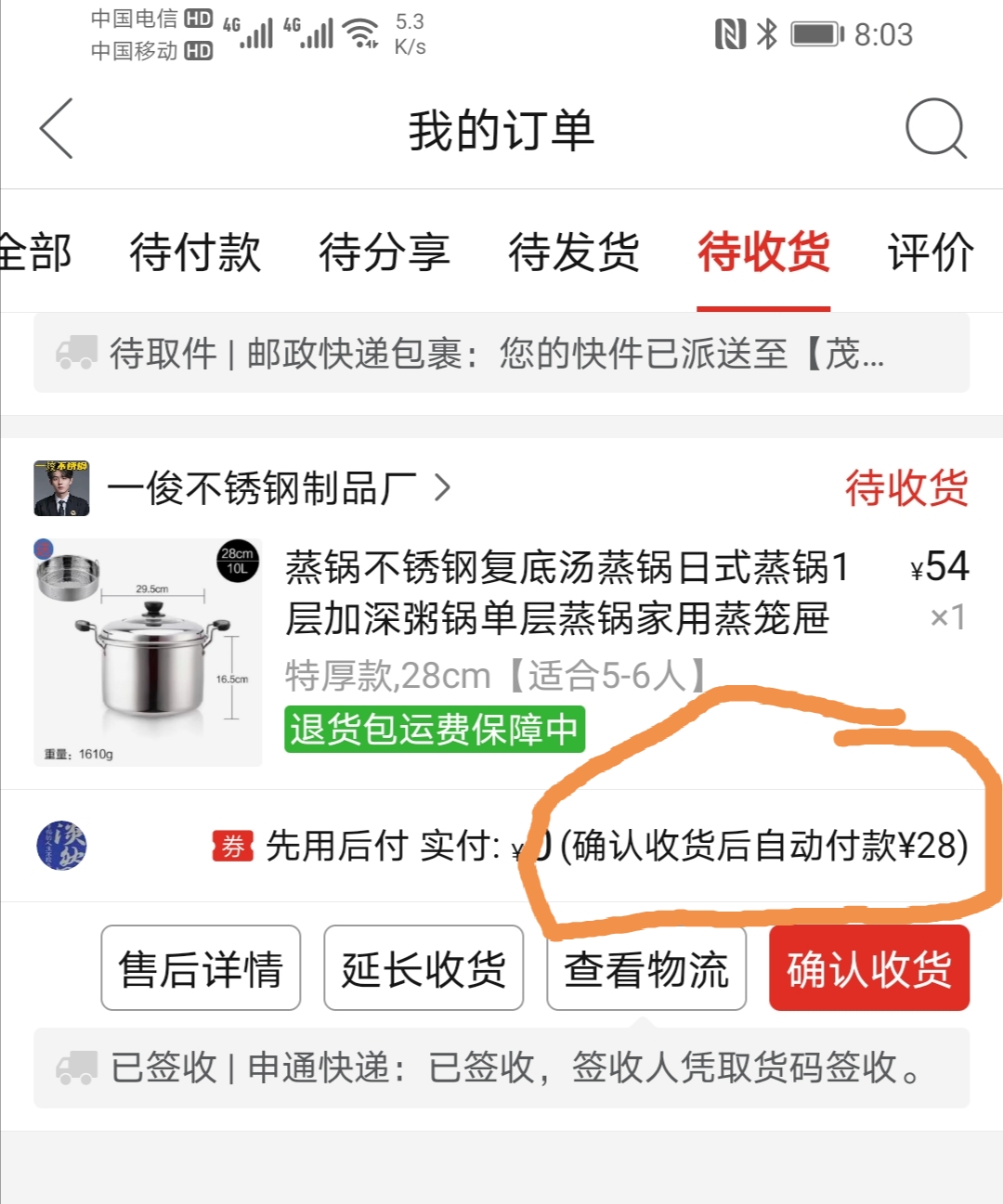Open the 蒸锅 steamer pot product image
The image size is (1003, 1204).
pos(148,653)
